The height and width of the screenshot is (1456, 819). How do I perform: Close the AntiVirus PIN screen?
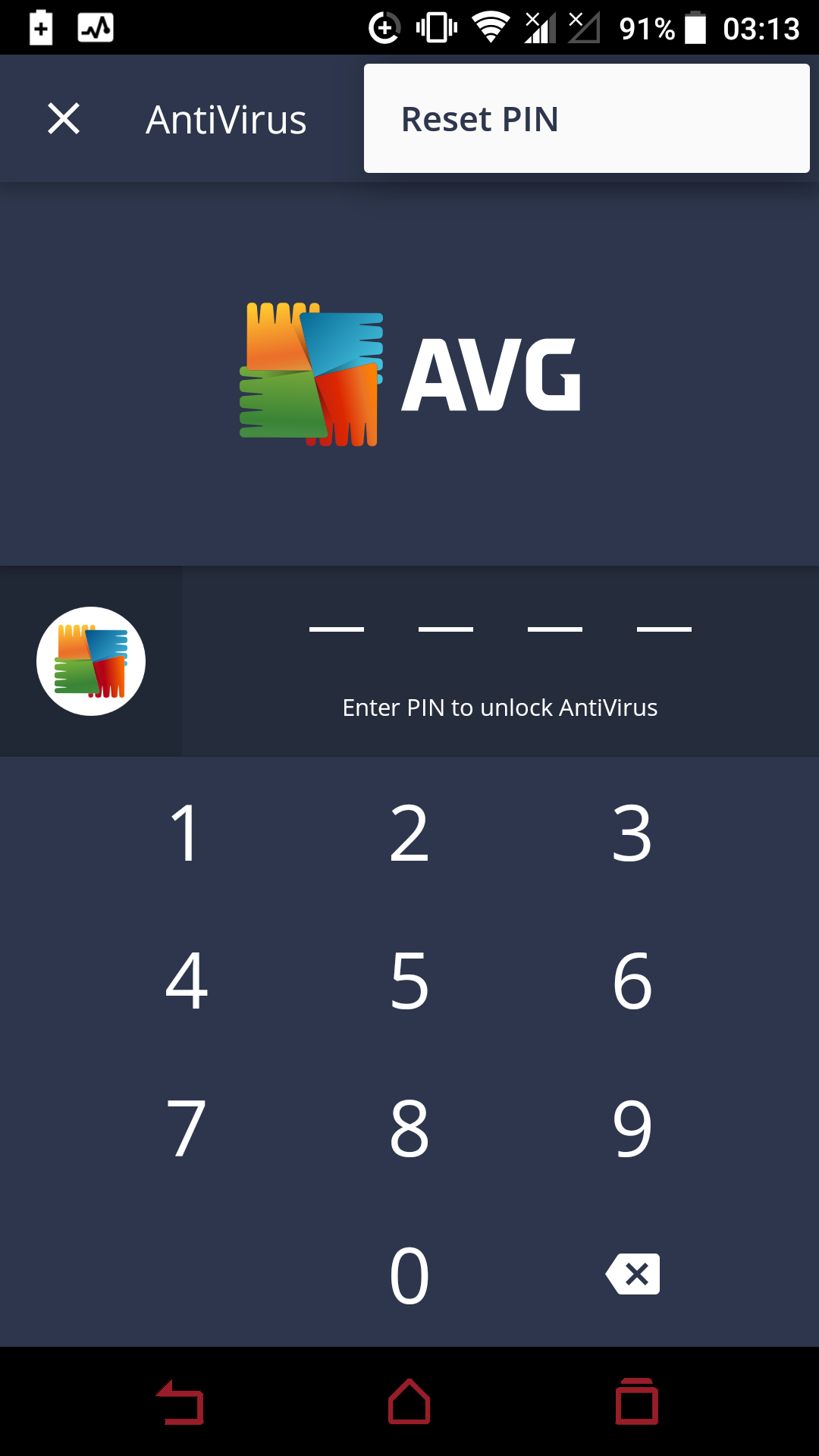(x=64, y=119)
